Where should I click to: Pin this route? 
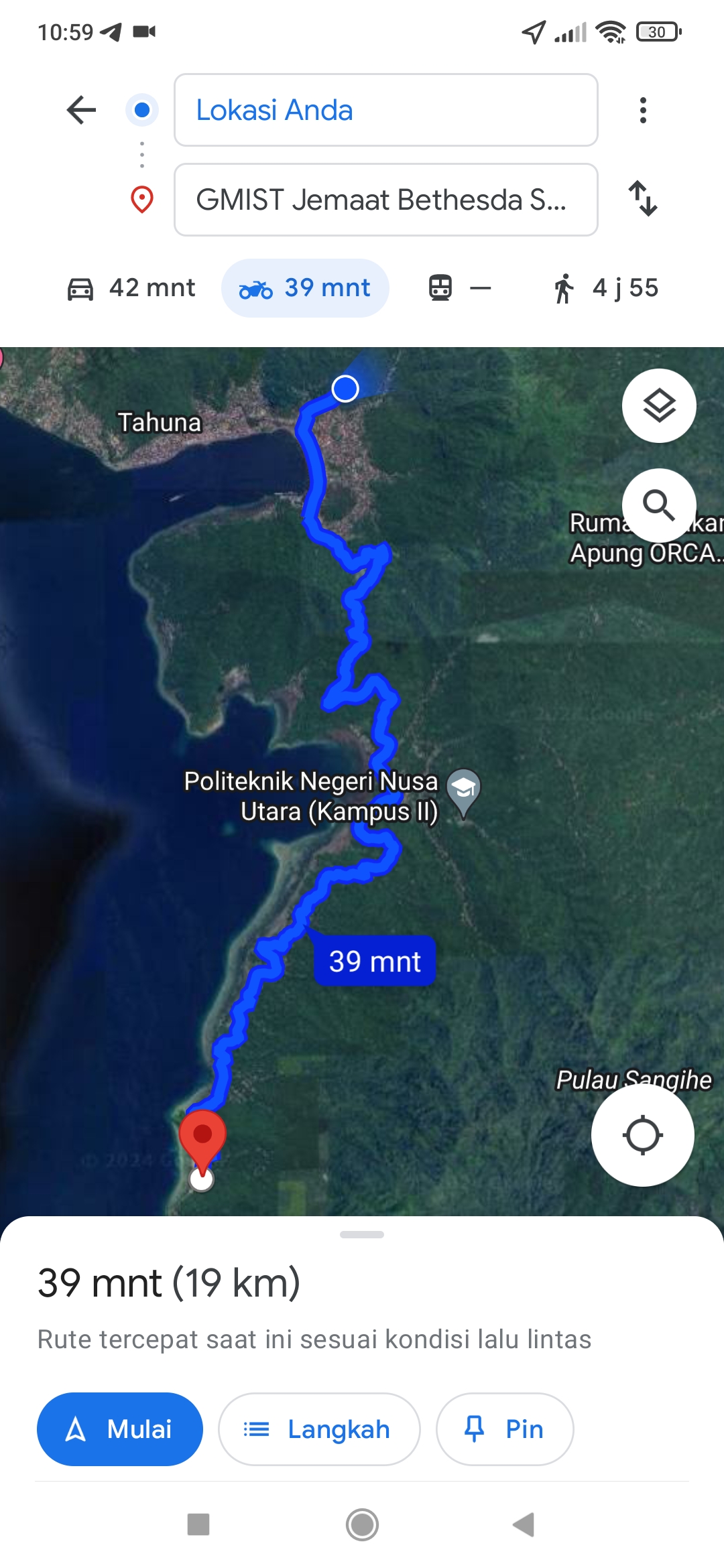pyautogui.click(x=505, y=1429)
